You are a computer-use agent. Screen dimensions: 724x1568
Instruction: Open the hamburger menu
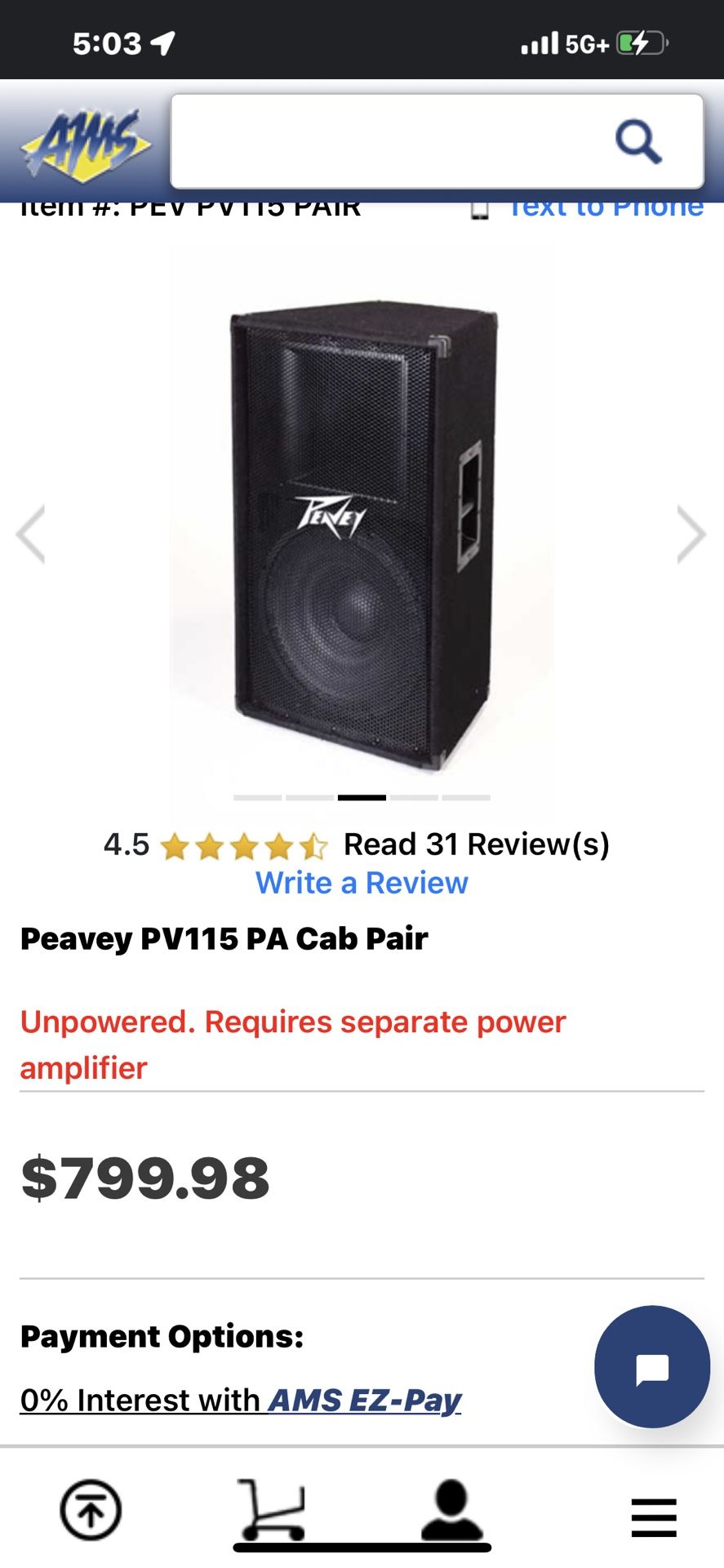654,1517
